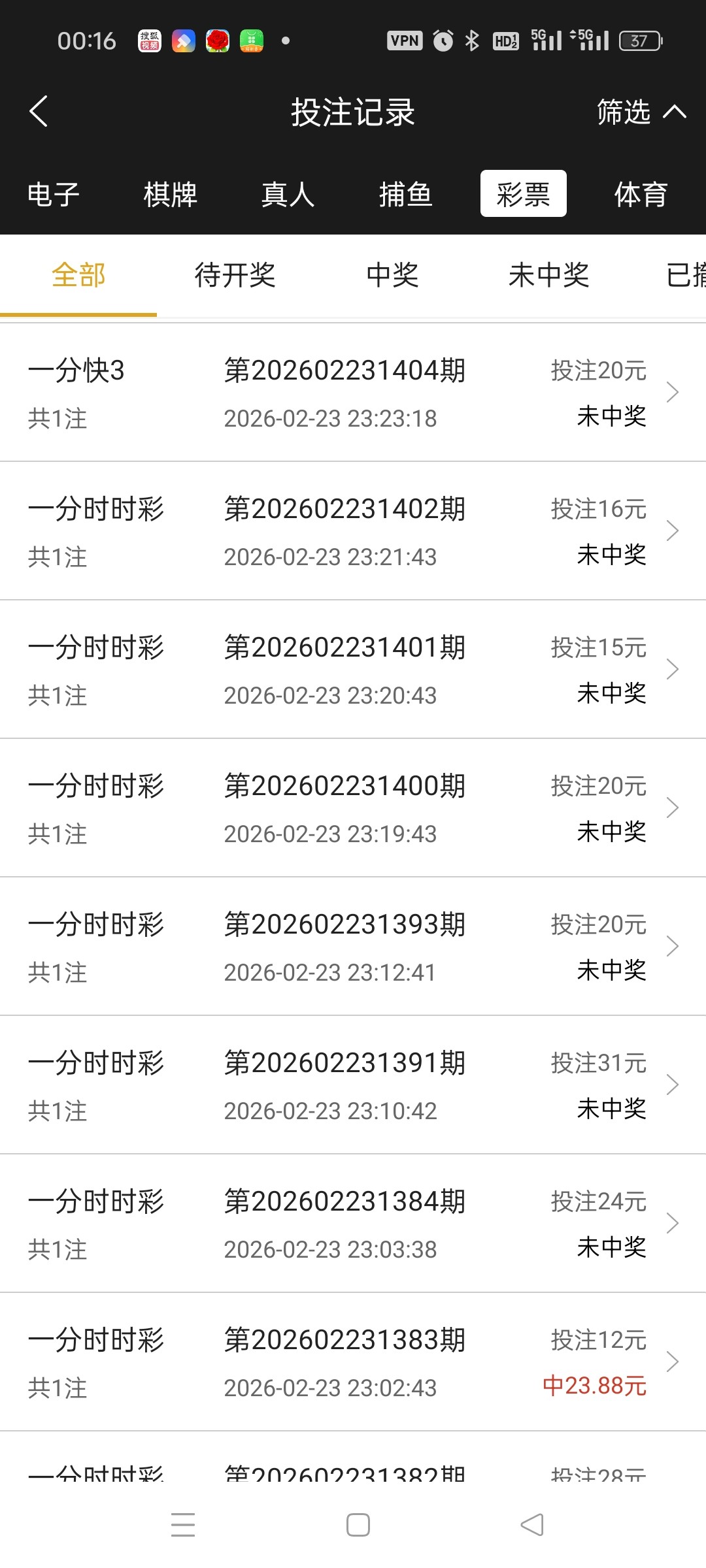Switch to the 电子 category tab
The width and height of the screenshot is (706, 1568).
[54, 194]
